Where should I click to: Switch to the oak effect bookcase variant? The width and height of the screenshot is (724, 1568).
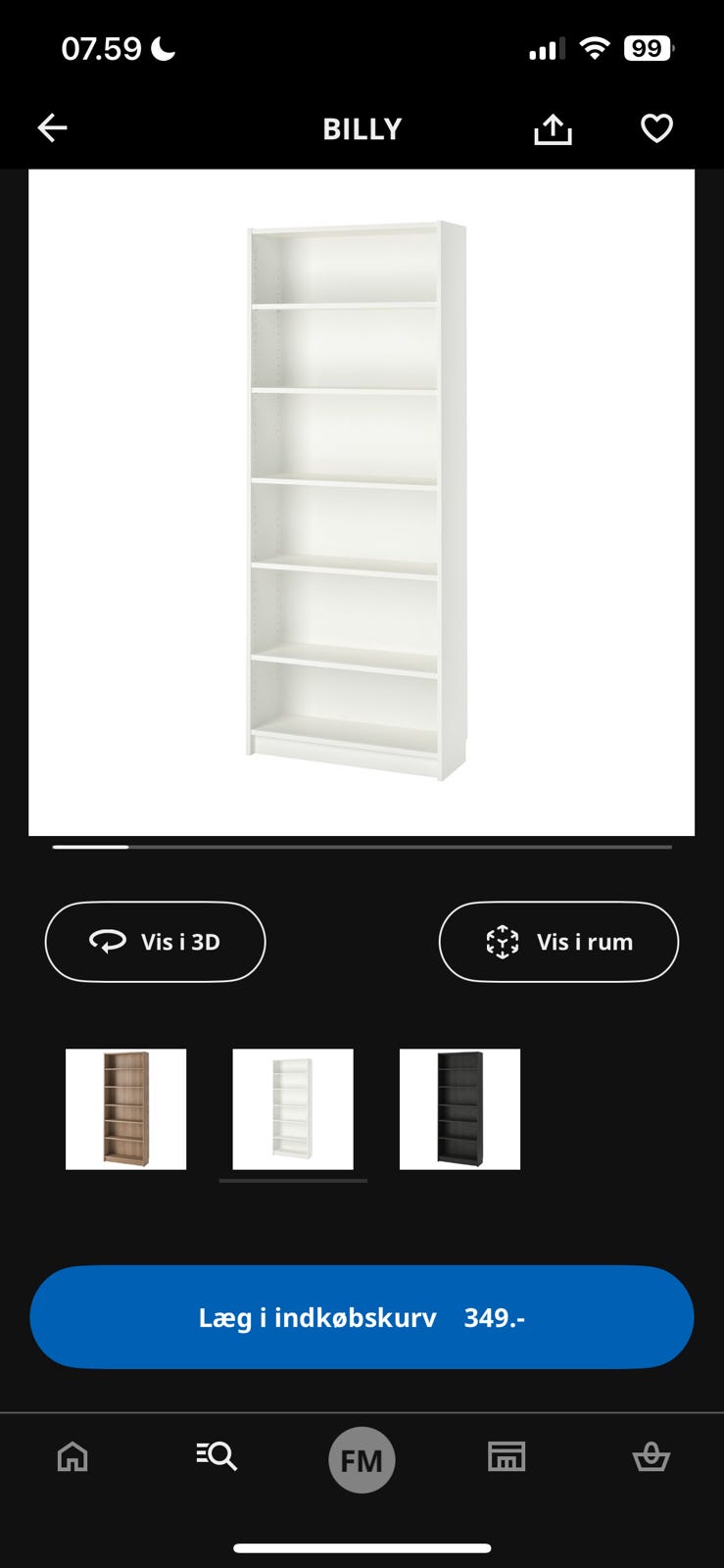coord(125,1110)
